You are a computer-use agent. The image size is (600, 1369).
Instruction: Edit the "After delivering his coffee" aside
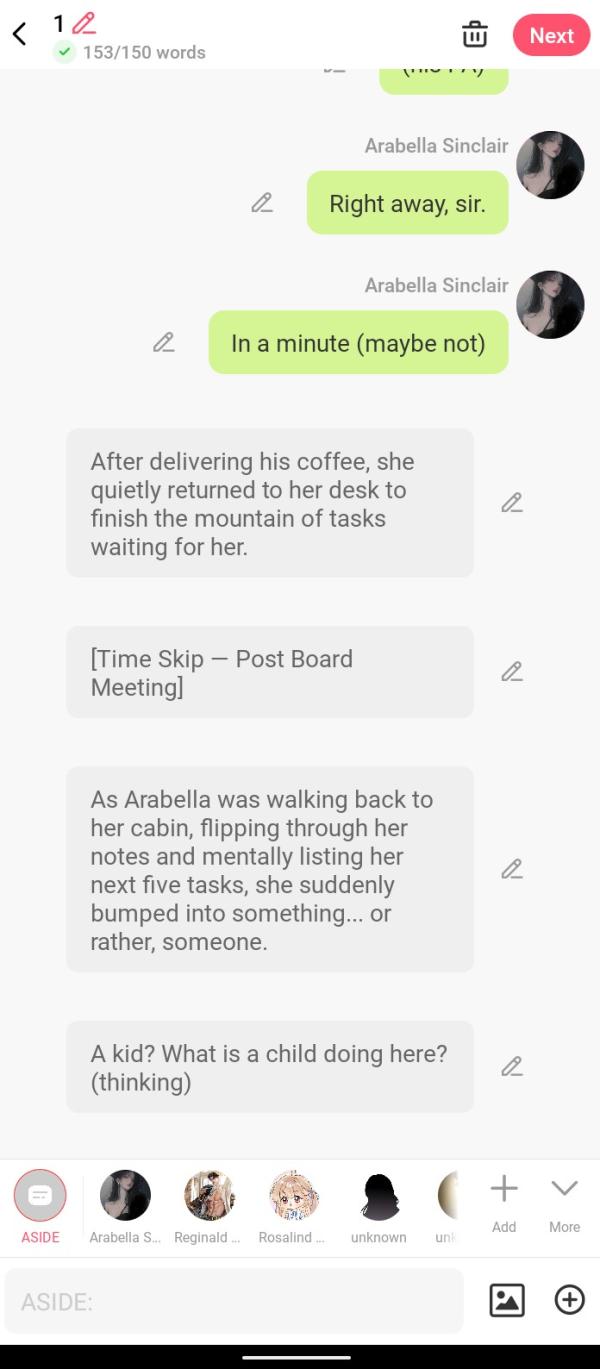512,503
